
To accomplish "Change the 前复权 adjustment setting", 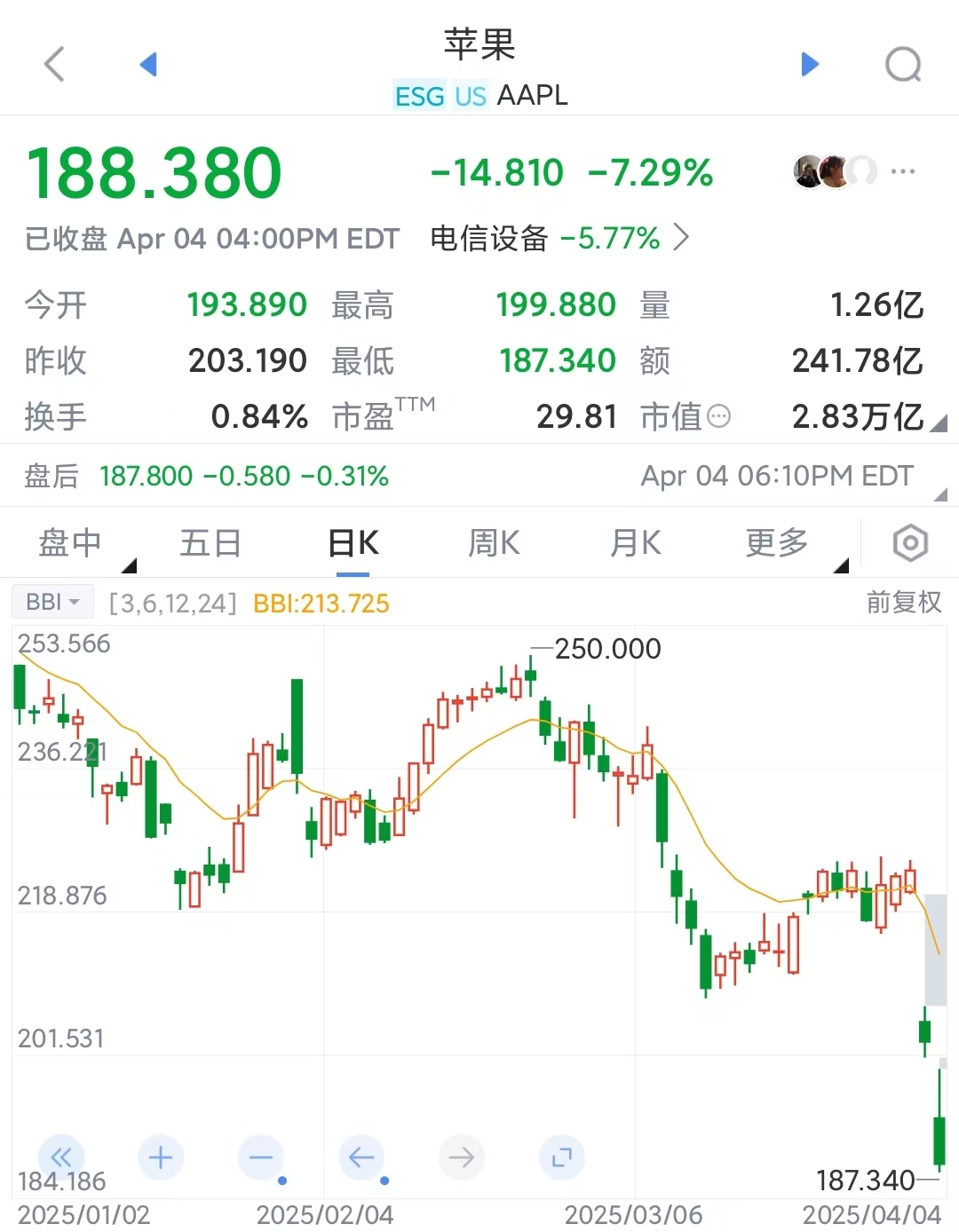I will tap(903, 603).
